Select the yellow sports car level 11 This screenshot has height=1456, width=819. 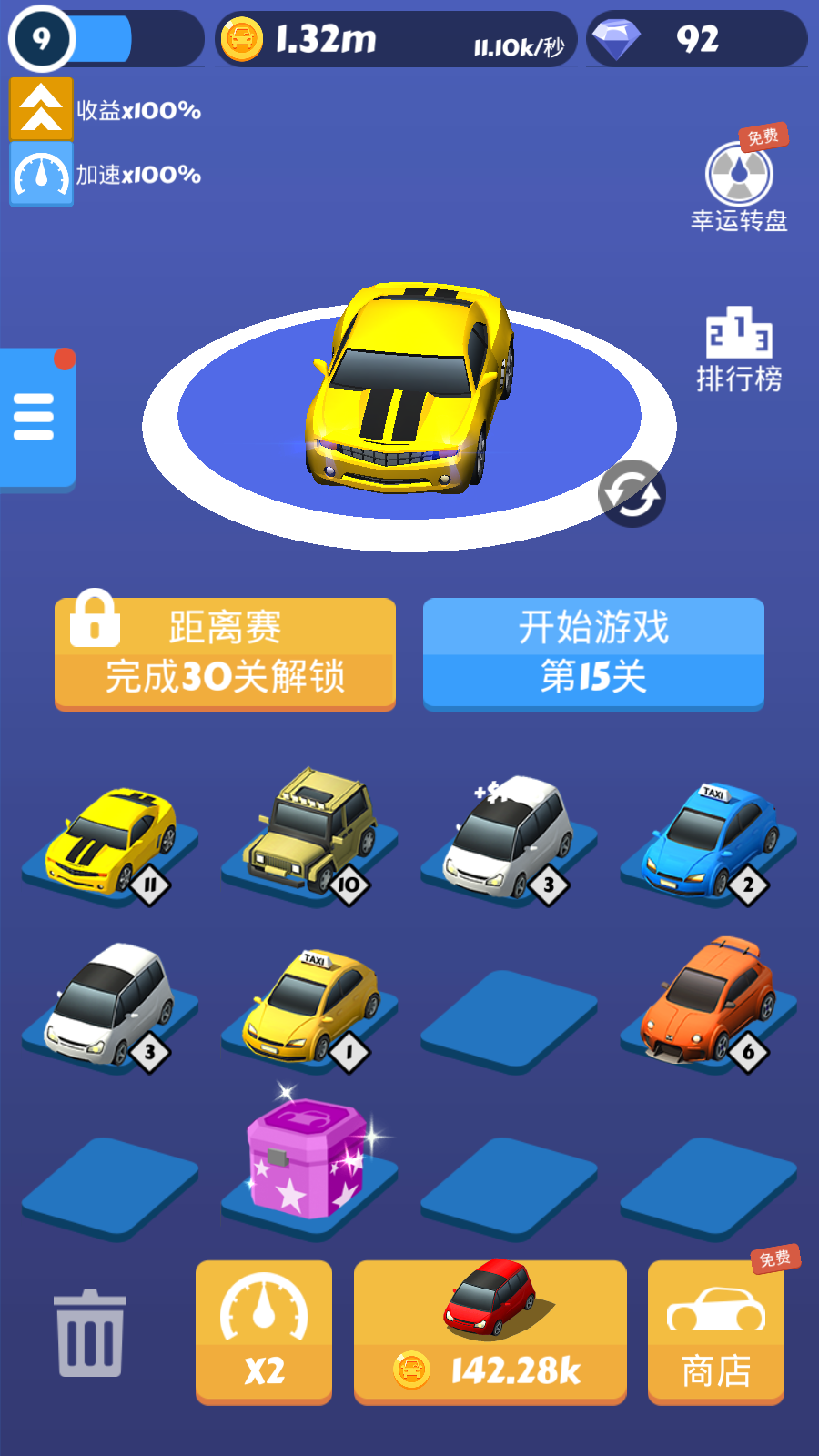coord(110,842)
